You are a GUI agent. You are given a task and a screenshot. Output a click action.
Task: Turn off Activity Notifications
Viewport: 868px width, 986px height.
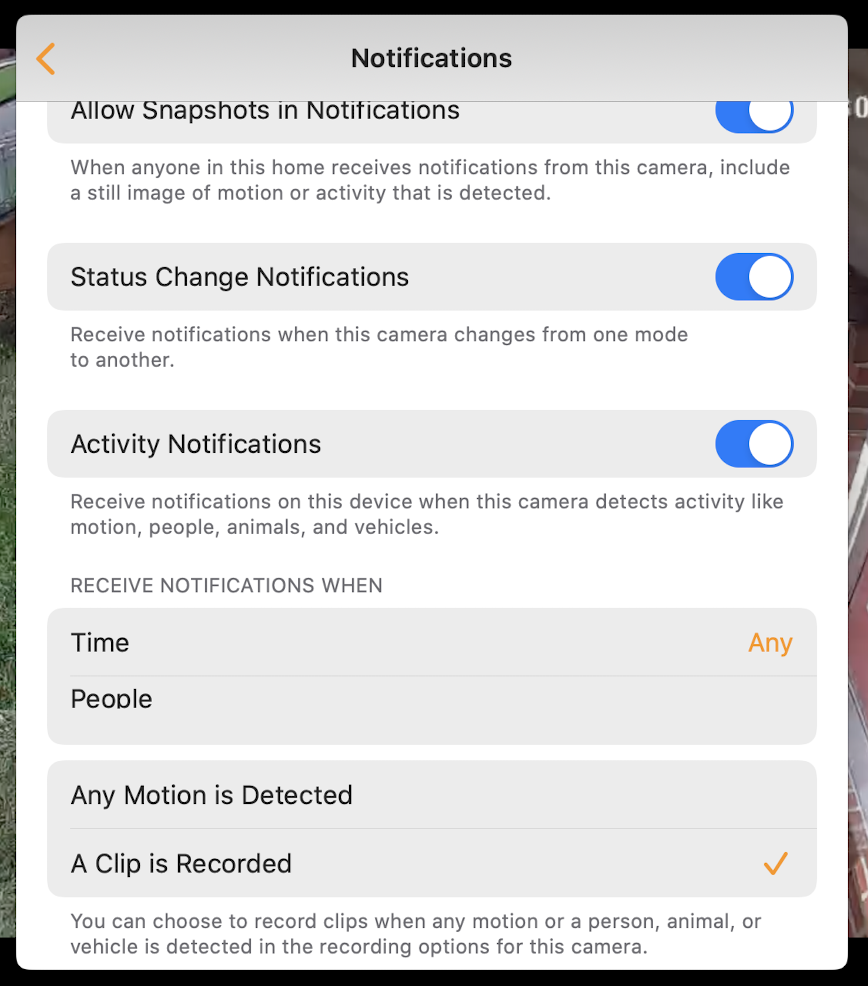click(x=753, y=444)
